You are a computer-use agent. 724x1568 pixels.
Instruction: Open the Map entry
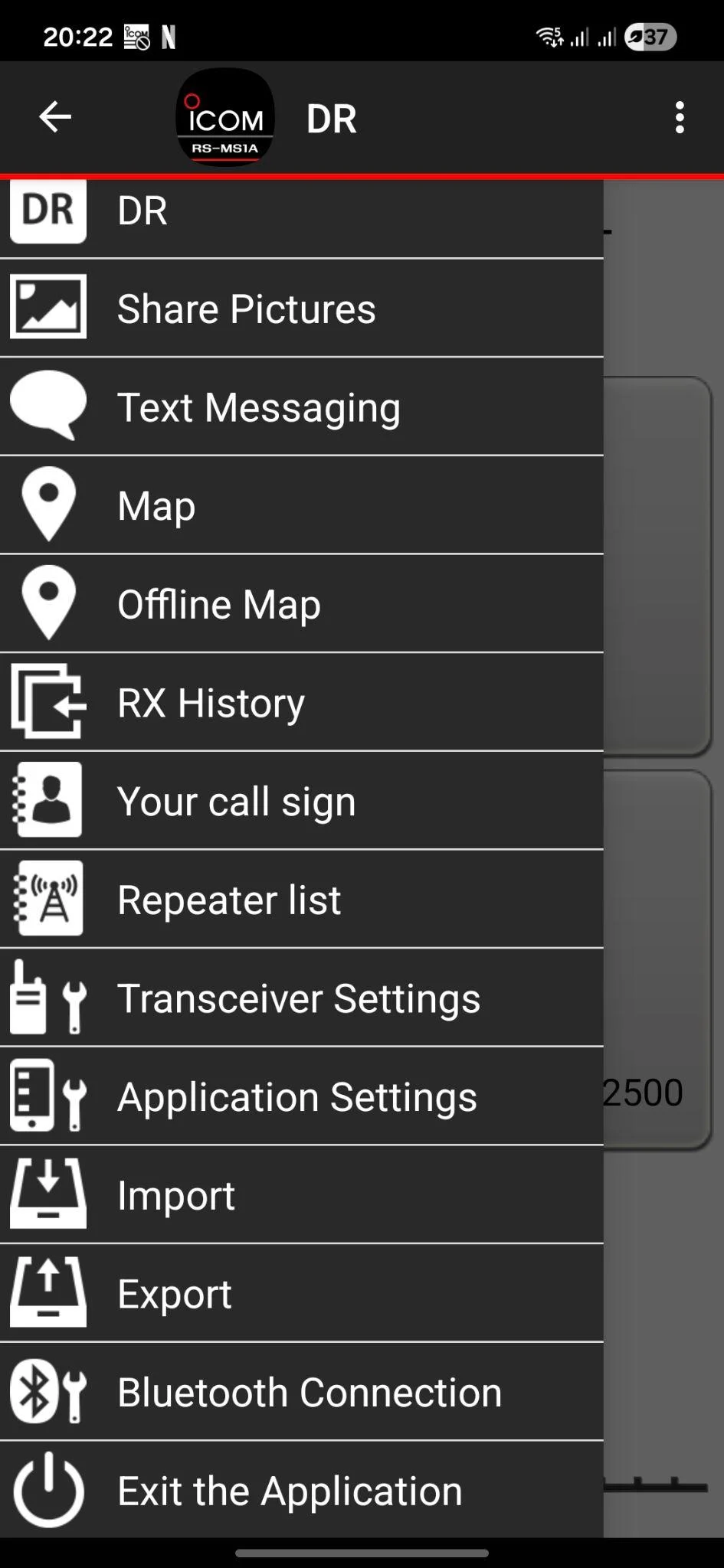point(301,505)
